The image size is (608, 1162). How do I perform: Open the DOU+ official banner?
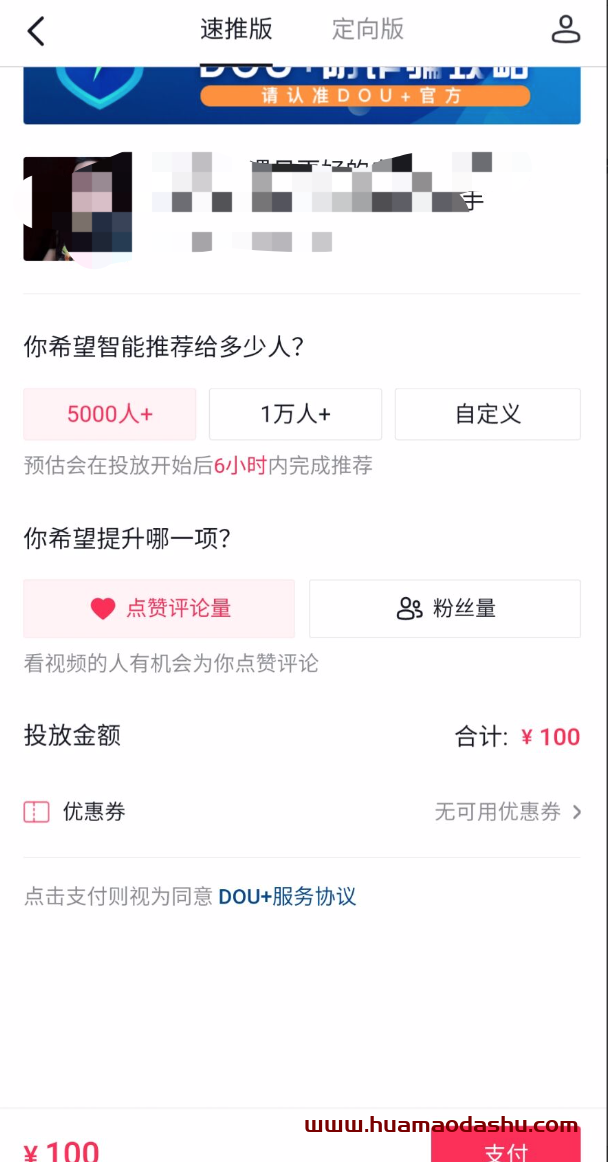pyautogui.click(x=302, y=95)
